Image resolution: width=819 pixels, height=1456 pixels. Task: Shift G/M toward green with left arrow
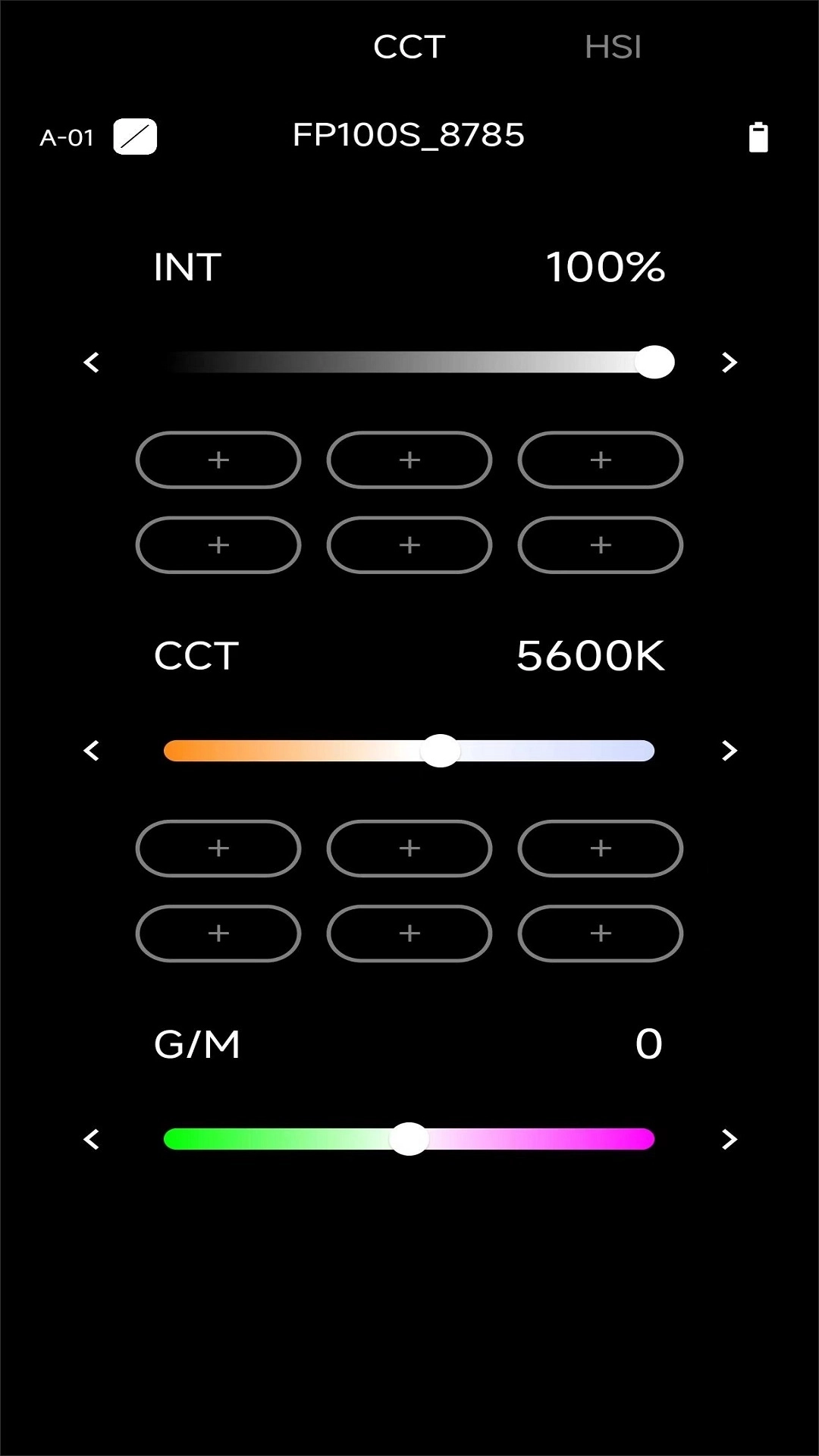tap(92, 1139)
